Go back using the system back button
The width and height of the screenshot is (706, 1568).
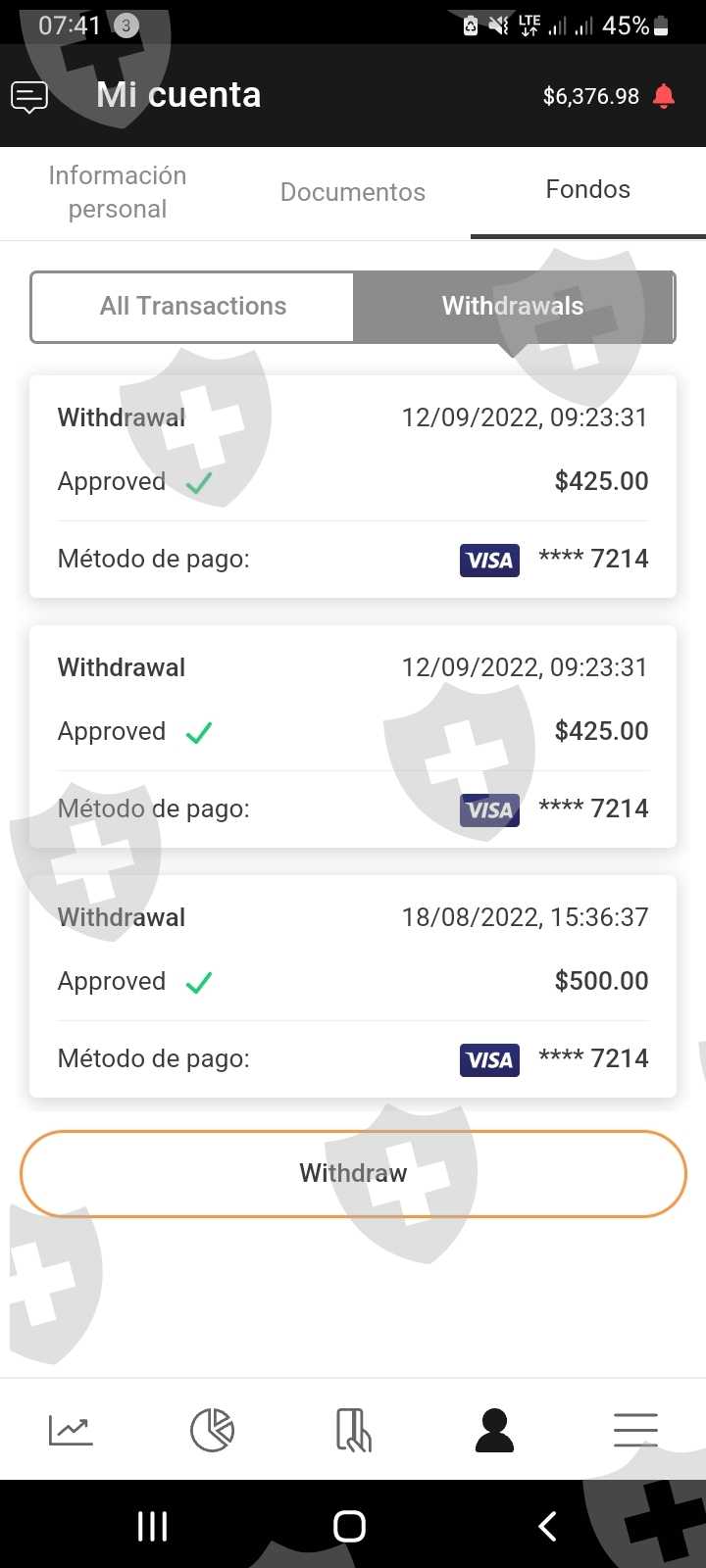point(547,1526)
